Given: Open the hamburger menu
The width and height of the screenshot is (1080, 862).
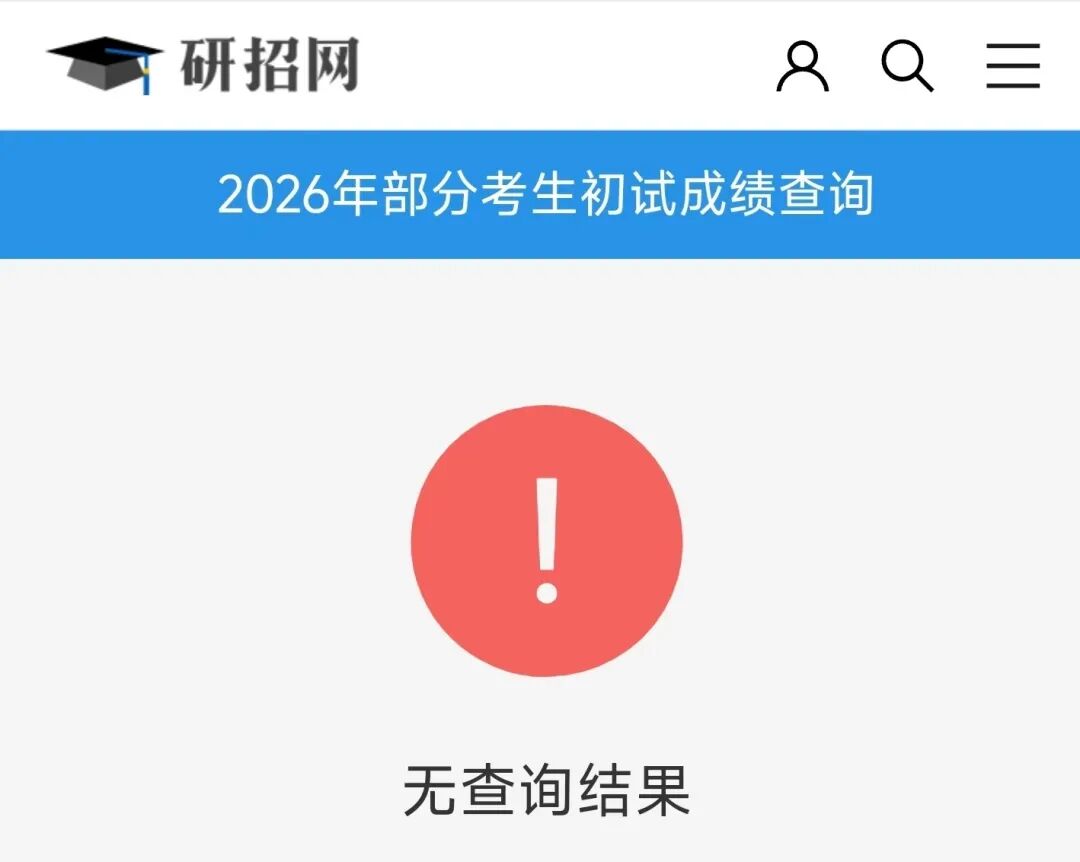Looking at the screenshot, I should click(x=1012, y=66).
